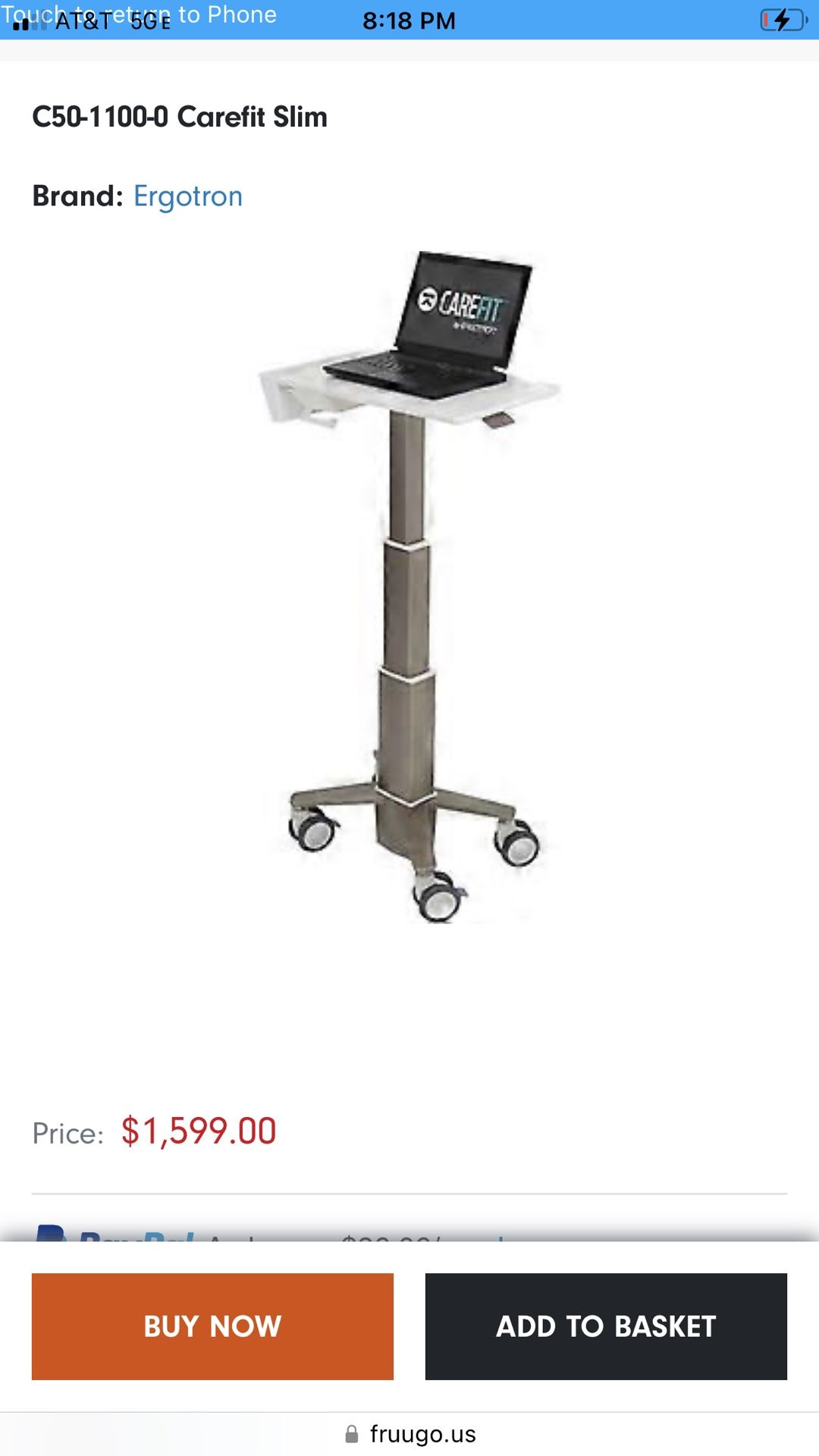Return to the phone call via the top bar

coord(409,20)
